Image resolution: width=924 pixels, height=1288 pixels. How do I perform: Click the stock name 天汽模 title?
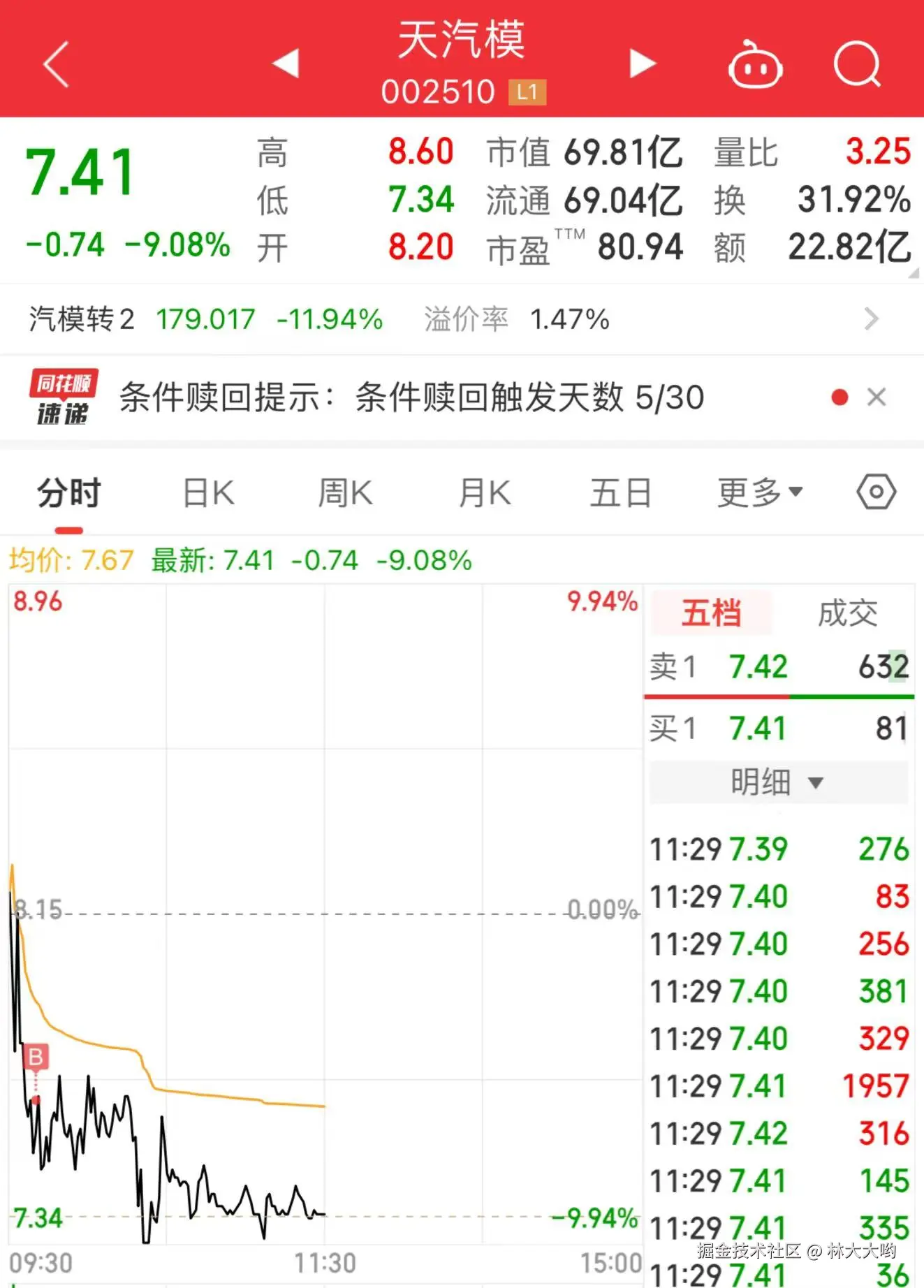point(462,42)
